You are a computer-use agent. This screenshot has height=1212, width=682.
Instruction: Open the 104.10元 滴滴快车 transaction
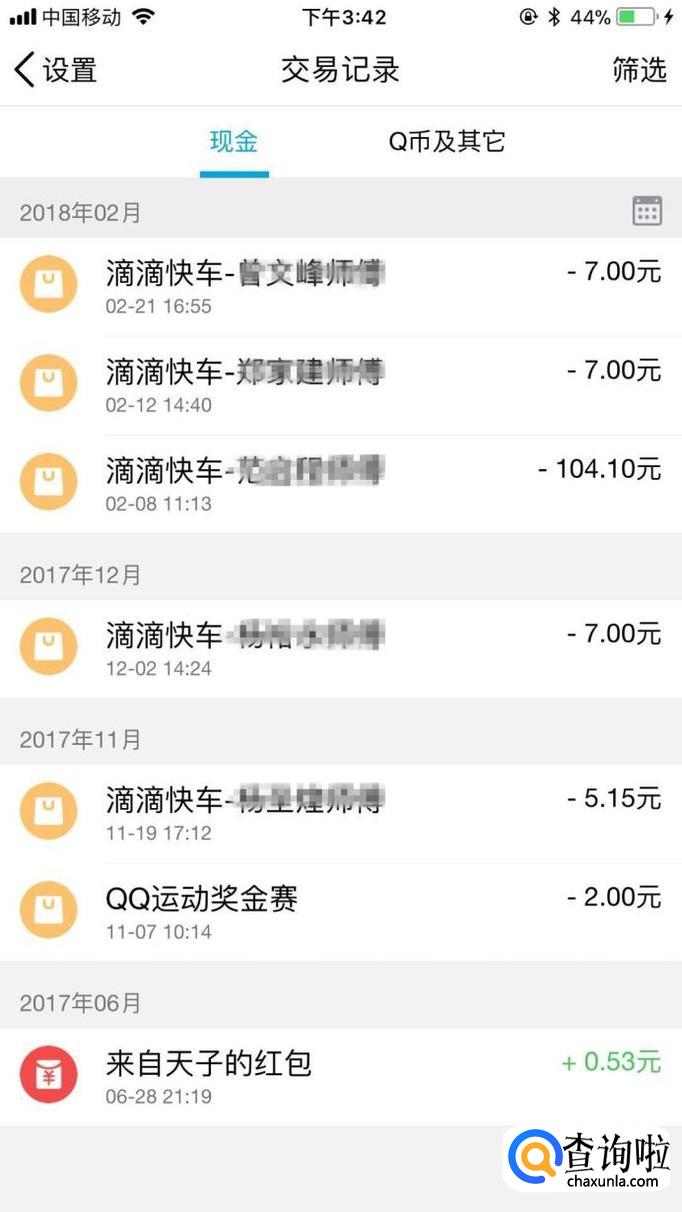[340, 484]
